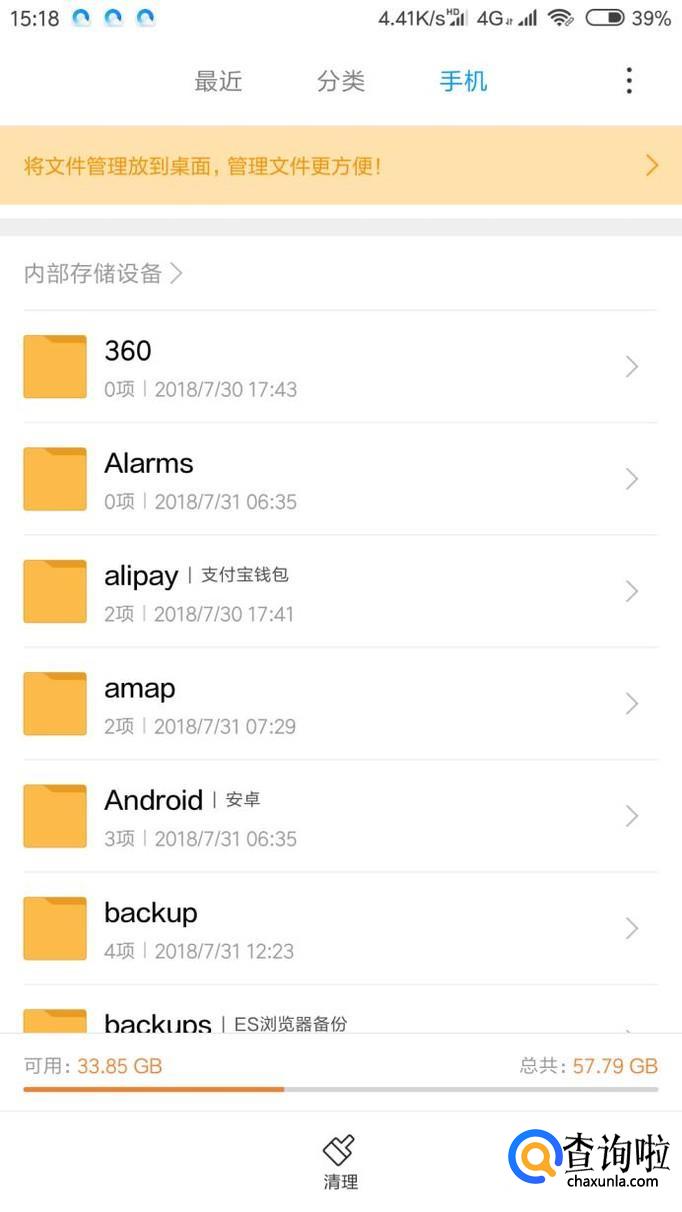
Task: Switch to the 最近 tab
Action: coord(218,81)
